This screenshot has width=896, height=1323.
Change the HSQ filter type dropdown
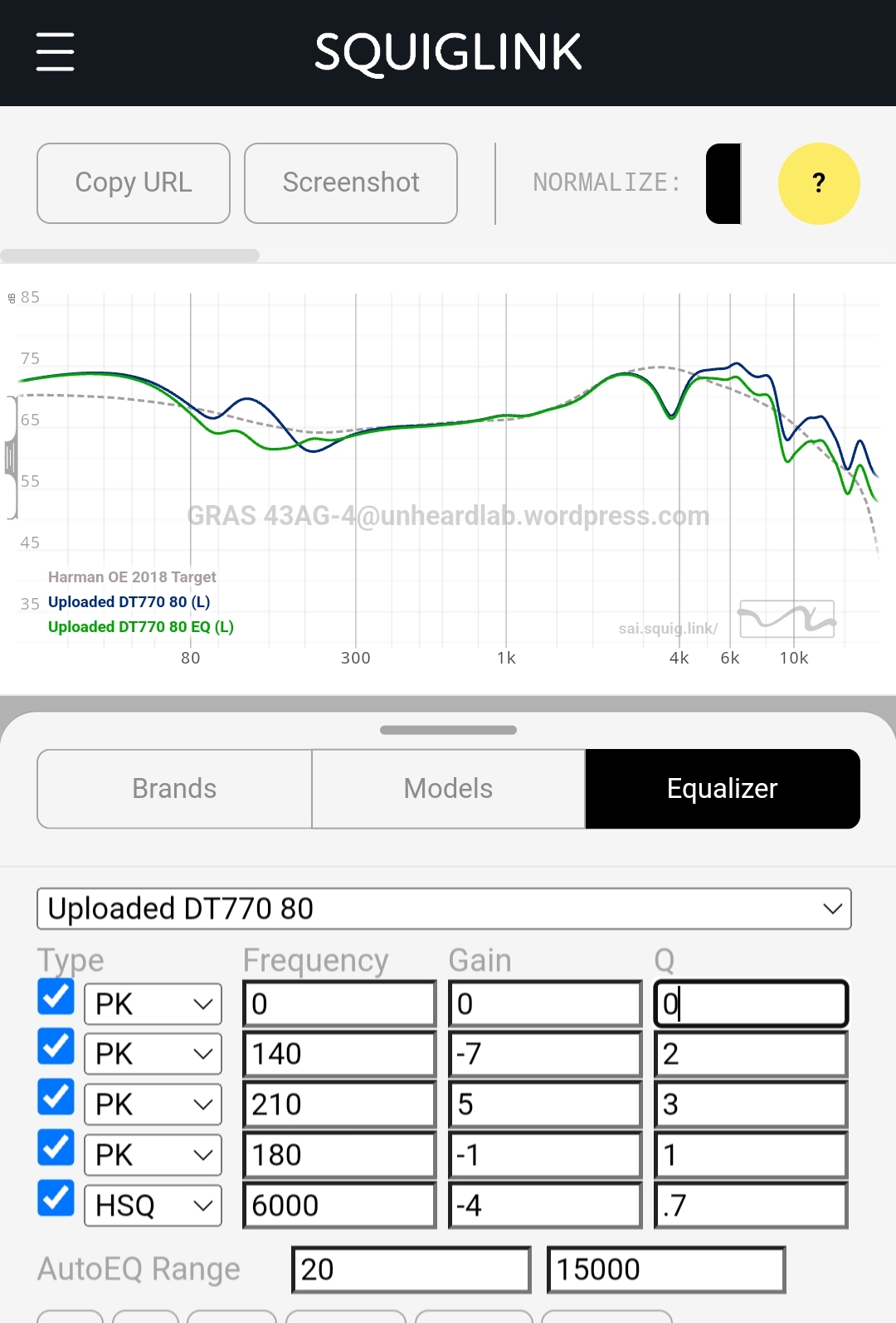[x=153, y=1206]
